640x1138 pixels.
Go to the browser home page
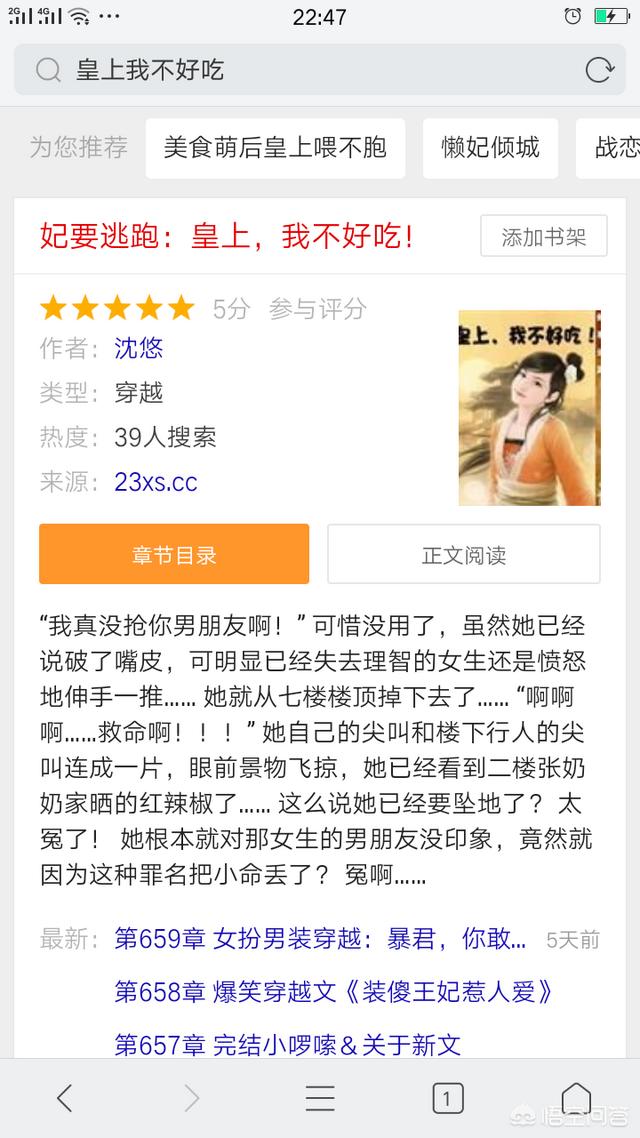pos(576,1097)
